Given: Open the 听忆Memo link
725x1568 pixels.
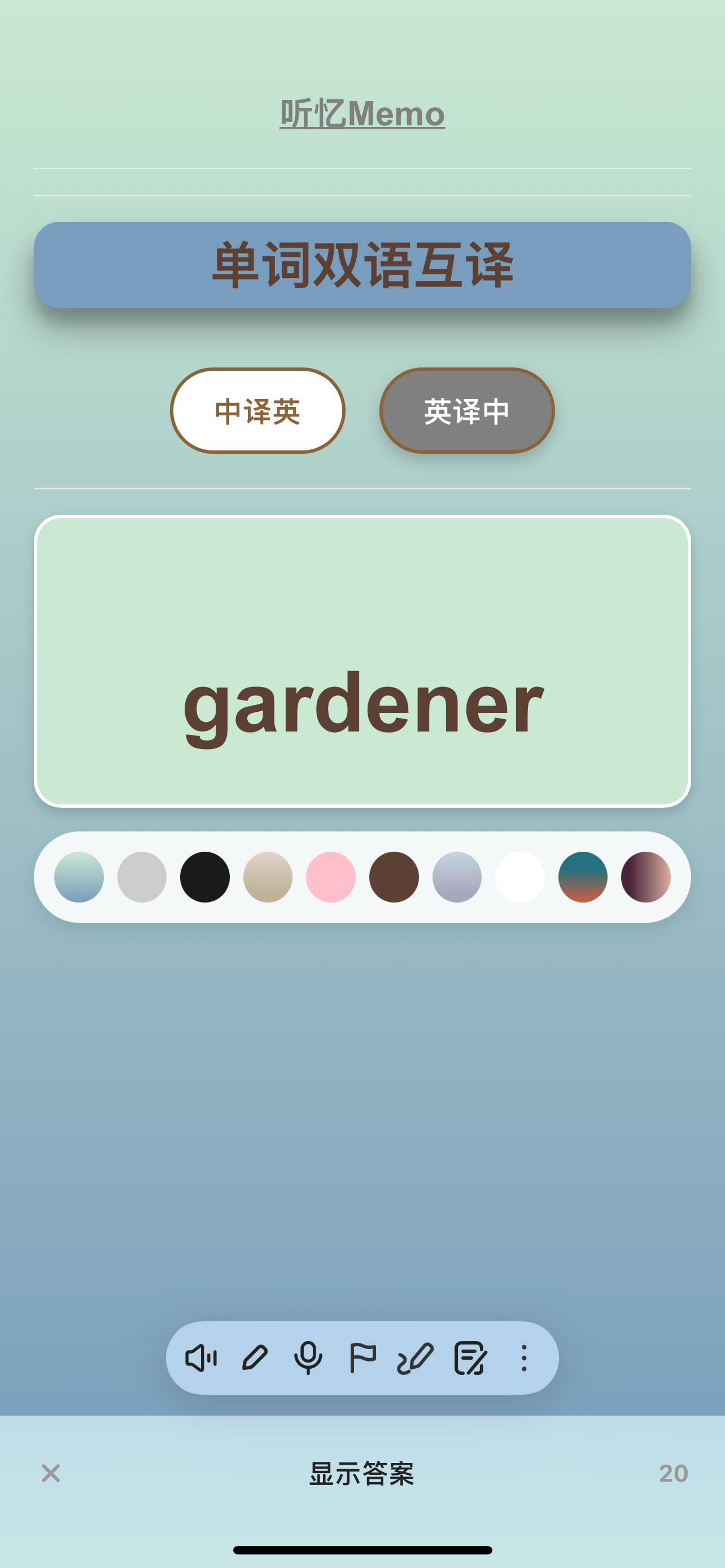Looking at the screenshot, I should (362, 114).
